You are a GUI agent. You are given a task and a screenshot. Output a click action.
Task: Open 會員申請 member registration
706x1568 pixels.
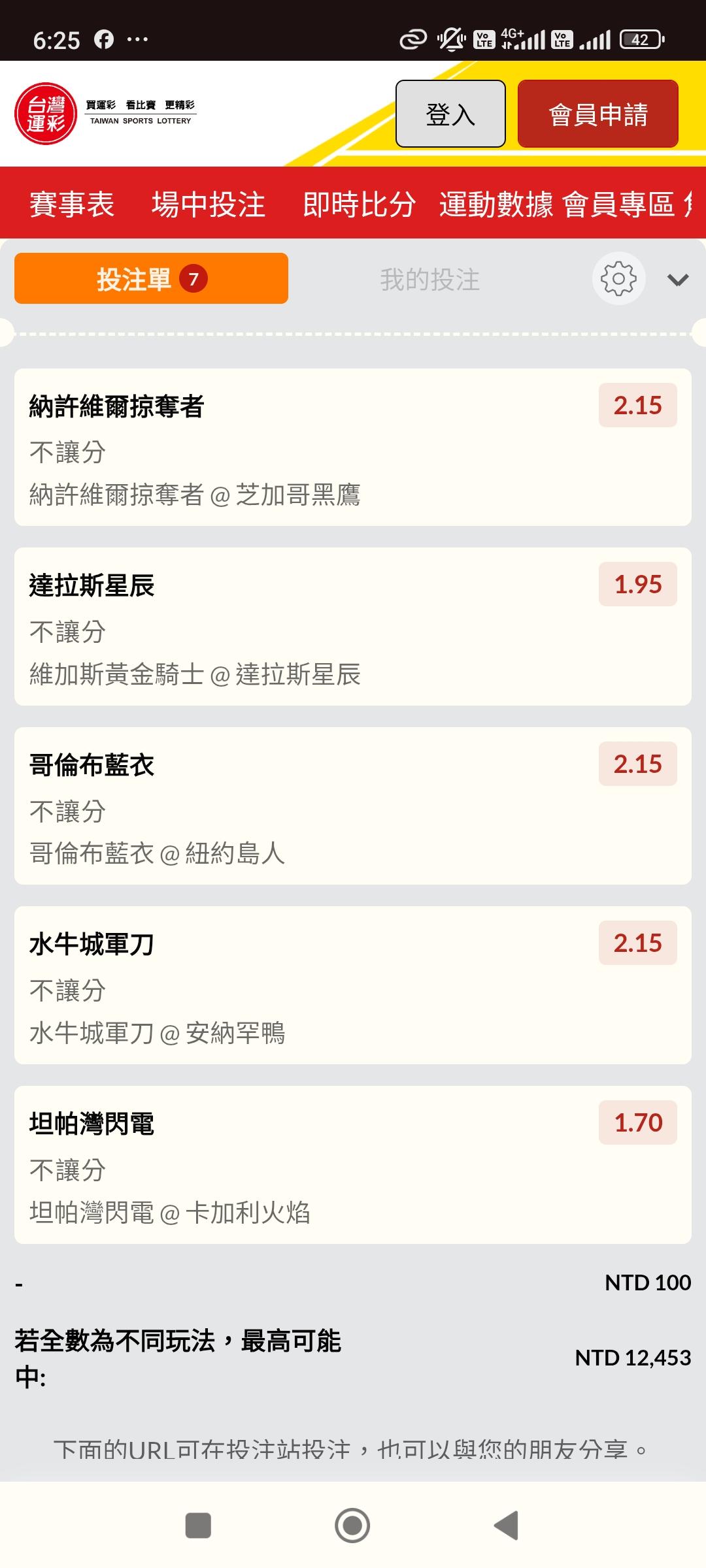pos(597,114)
